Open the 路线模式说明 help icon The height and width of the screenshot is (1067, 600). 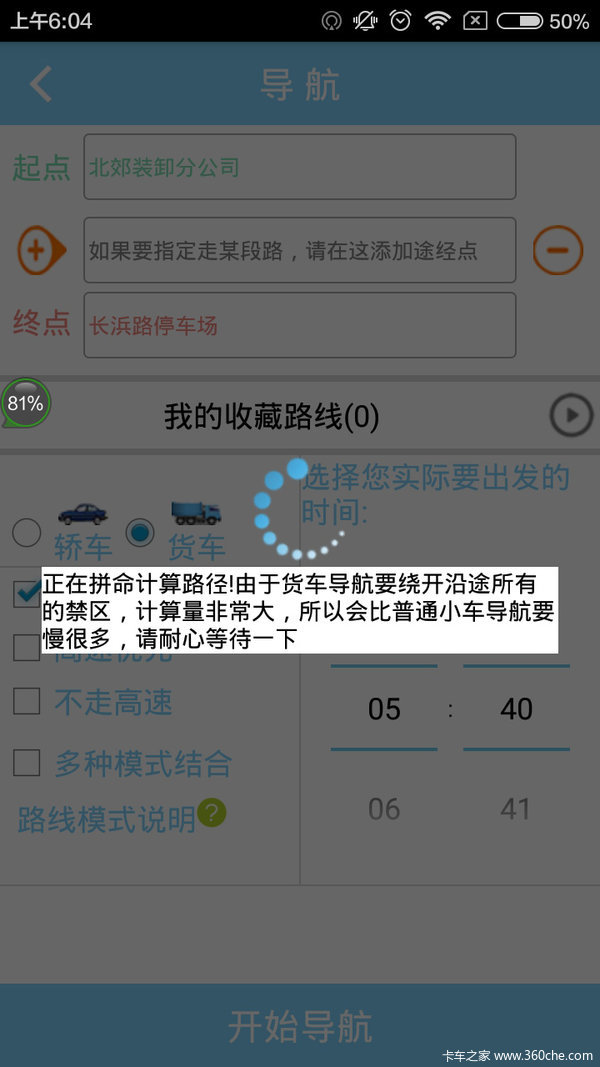click(x=211, y=813)
